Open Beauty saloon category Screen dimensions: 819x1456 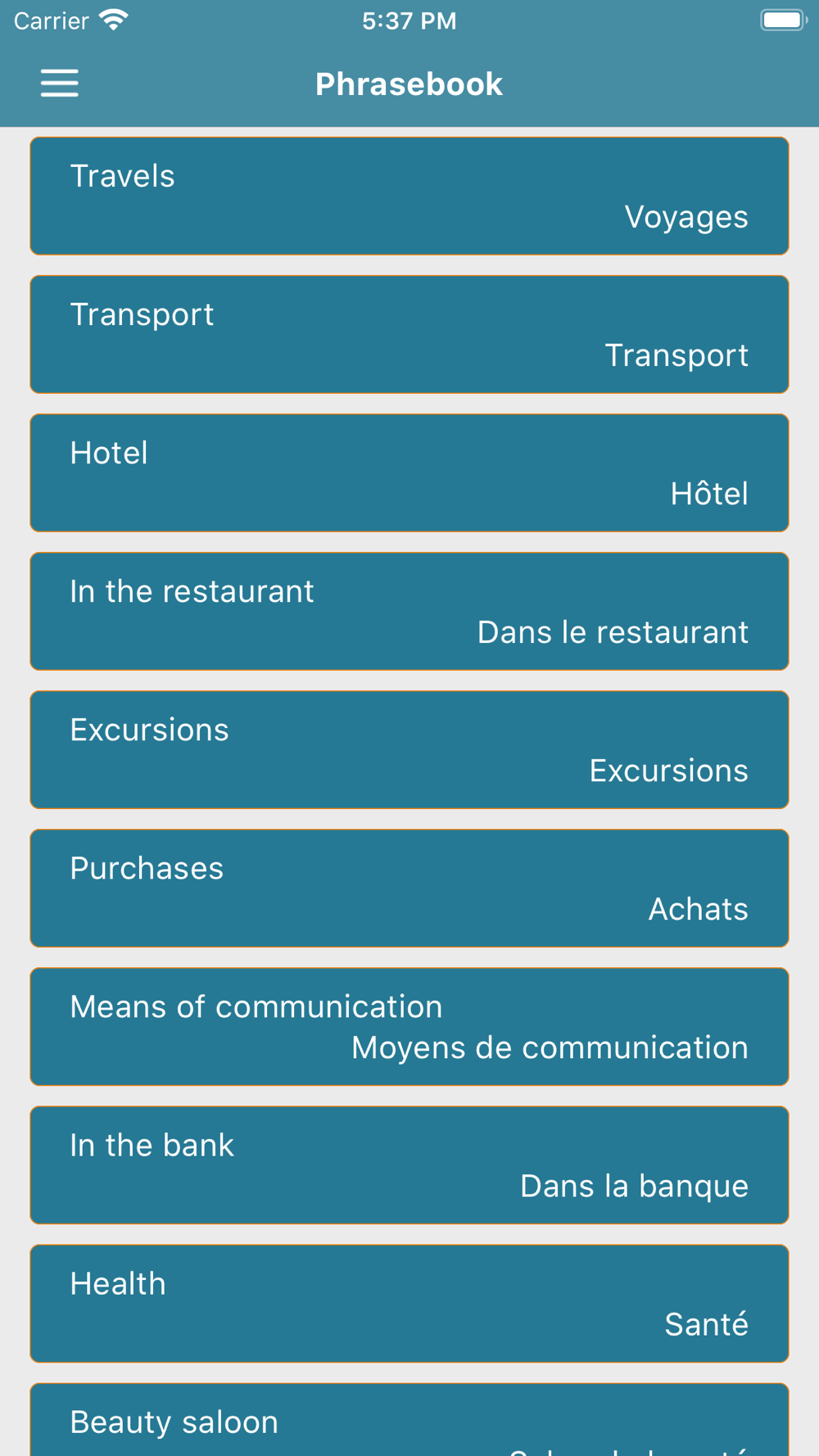point(409,1419)
